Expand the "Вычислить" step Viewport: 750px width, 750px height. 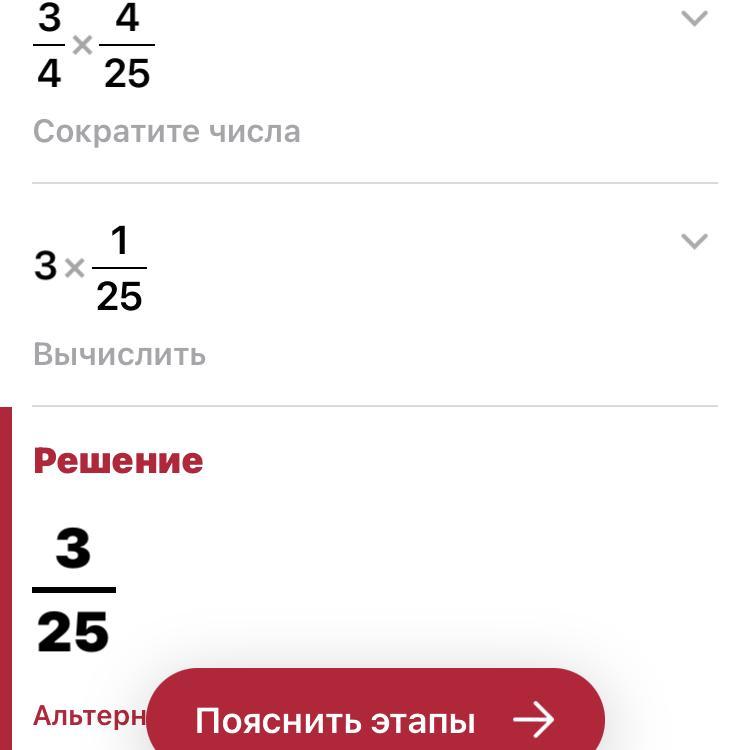tap(694, 241)
